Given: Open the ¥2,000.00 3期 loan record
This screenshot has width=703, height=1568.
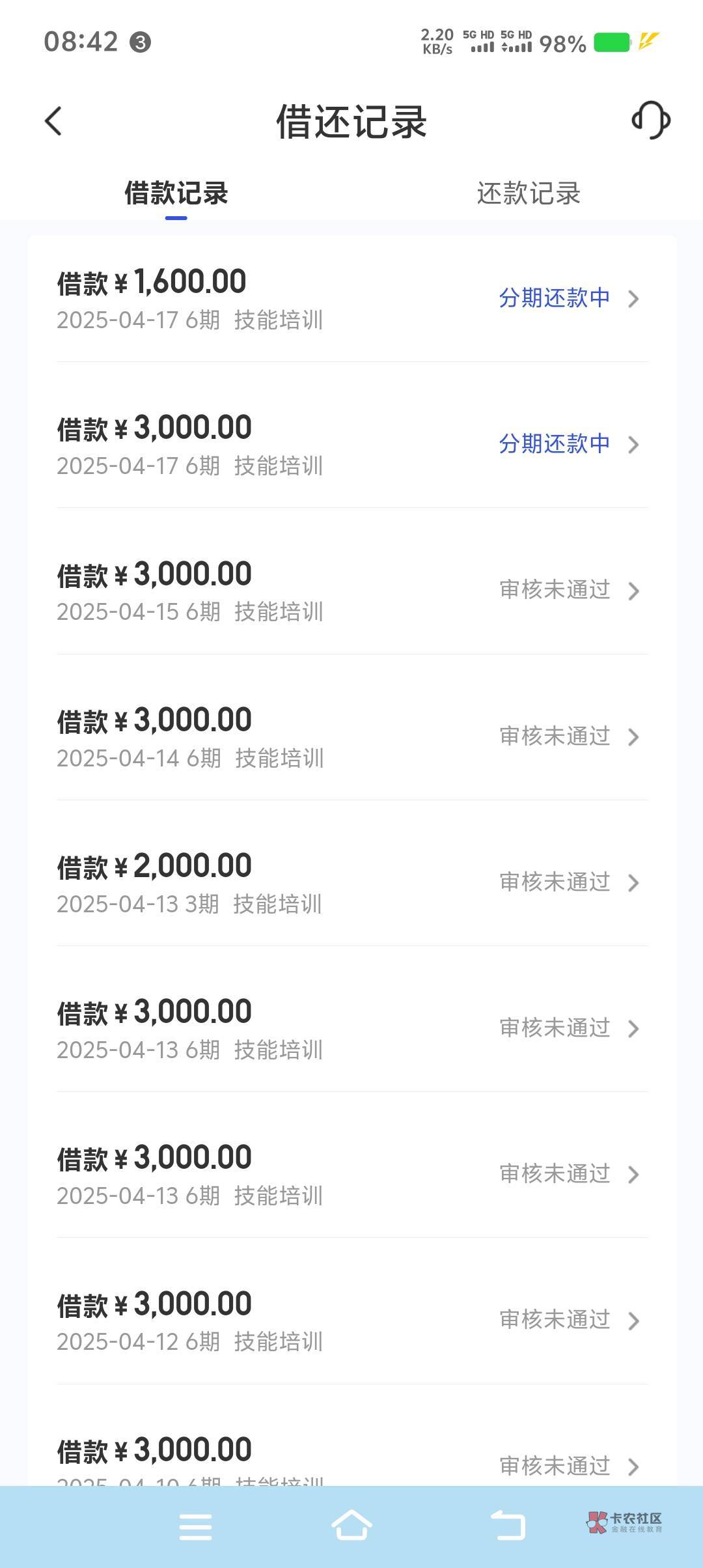Looking at the screenshot, I should (x=351, y=883).
